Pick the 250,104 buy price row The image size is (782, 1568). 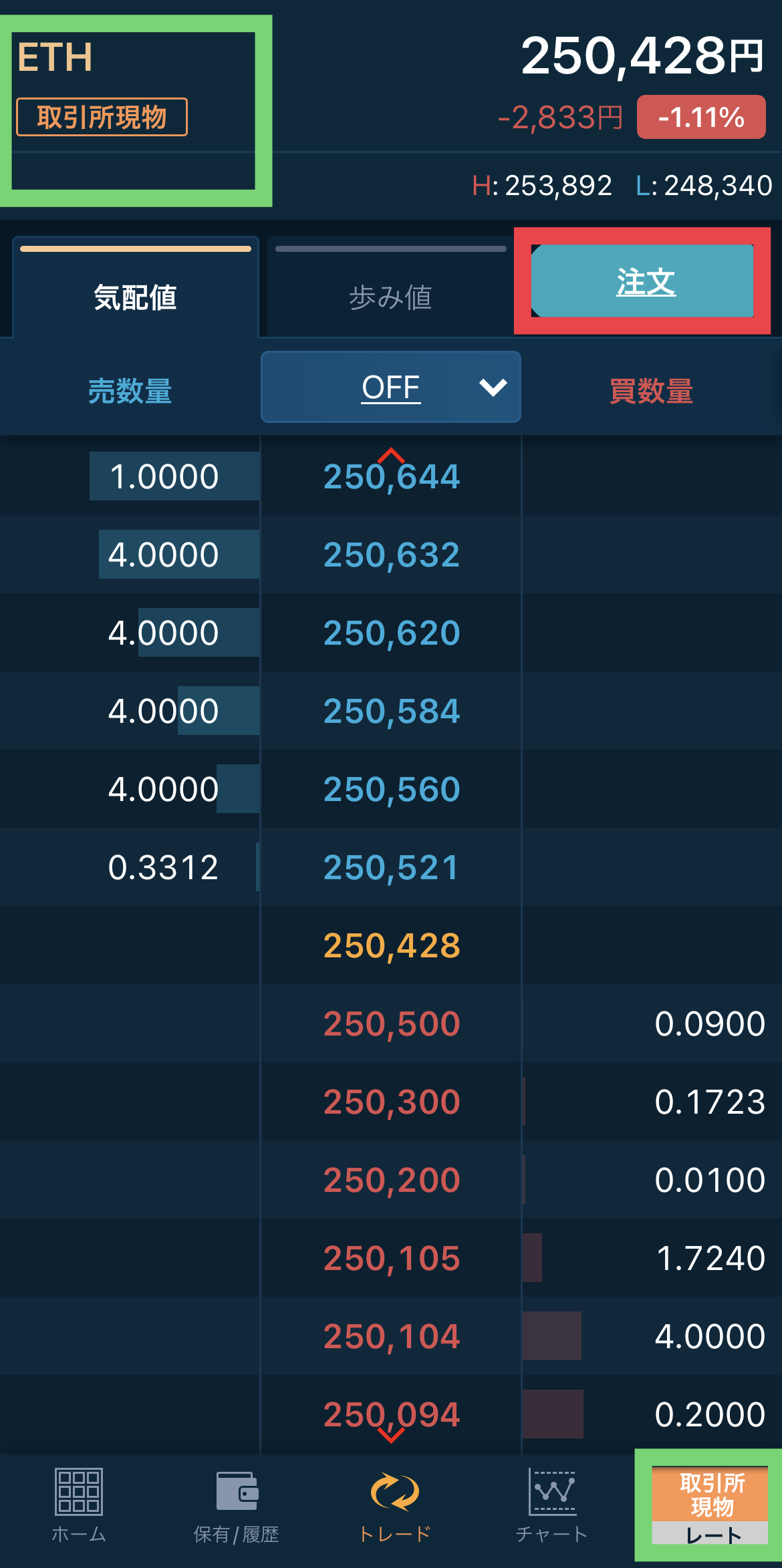pos(391,1336)
